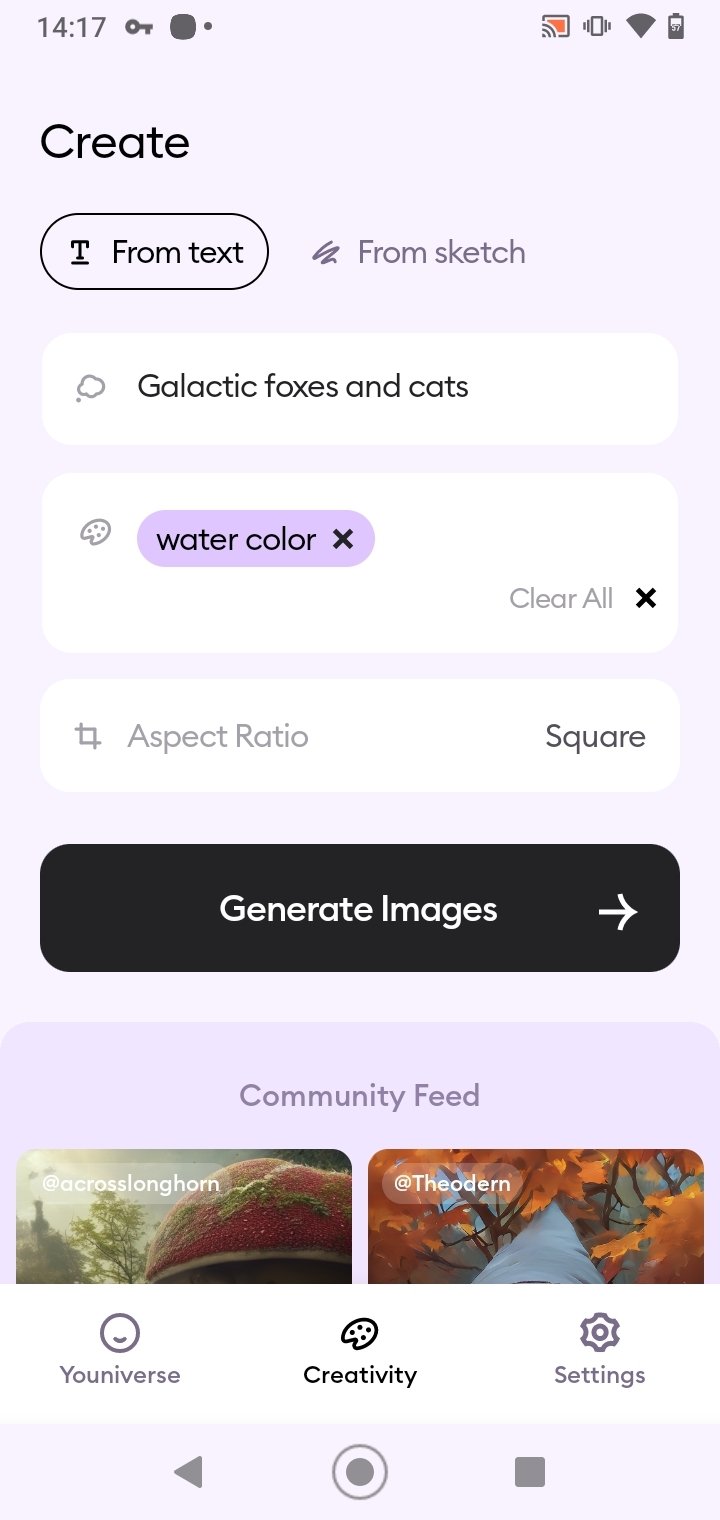The width and height of the screenshot is (720, 1520).
Task: Open the style palette field
Action: click(360, 562)
